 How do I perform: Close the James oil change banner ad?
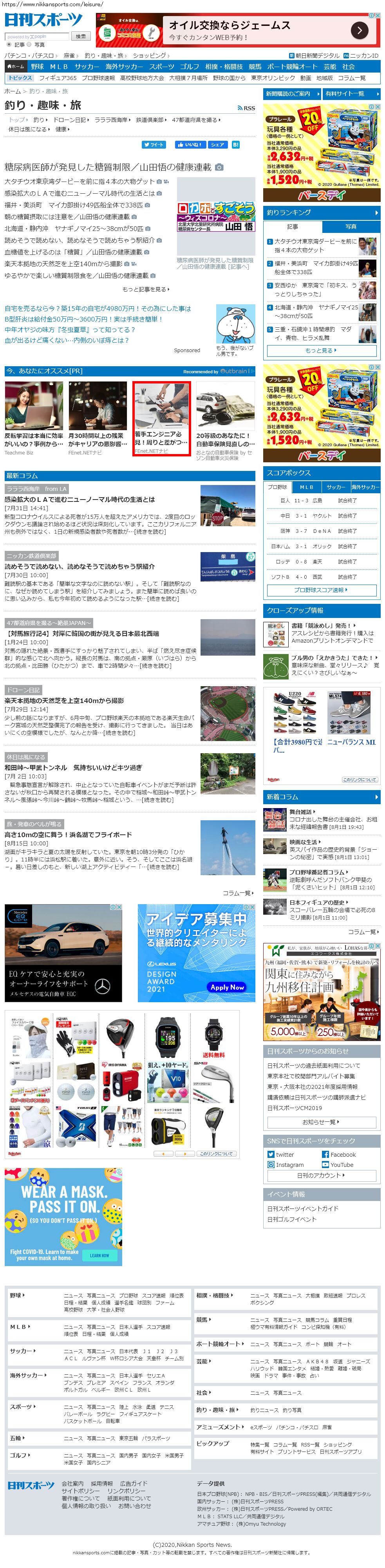(x=377, y=16)
